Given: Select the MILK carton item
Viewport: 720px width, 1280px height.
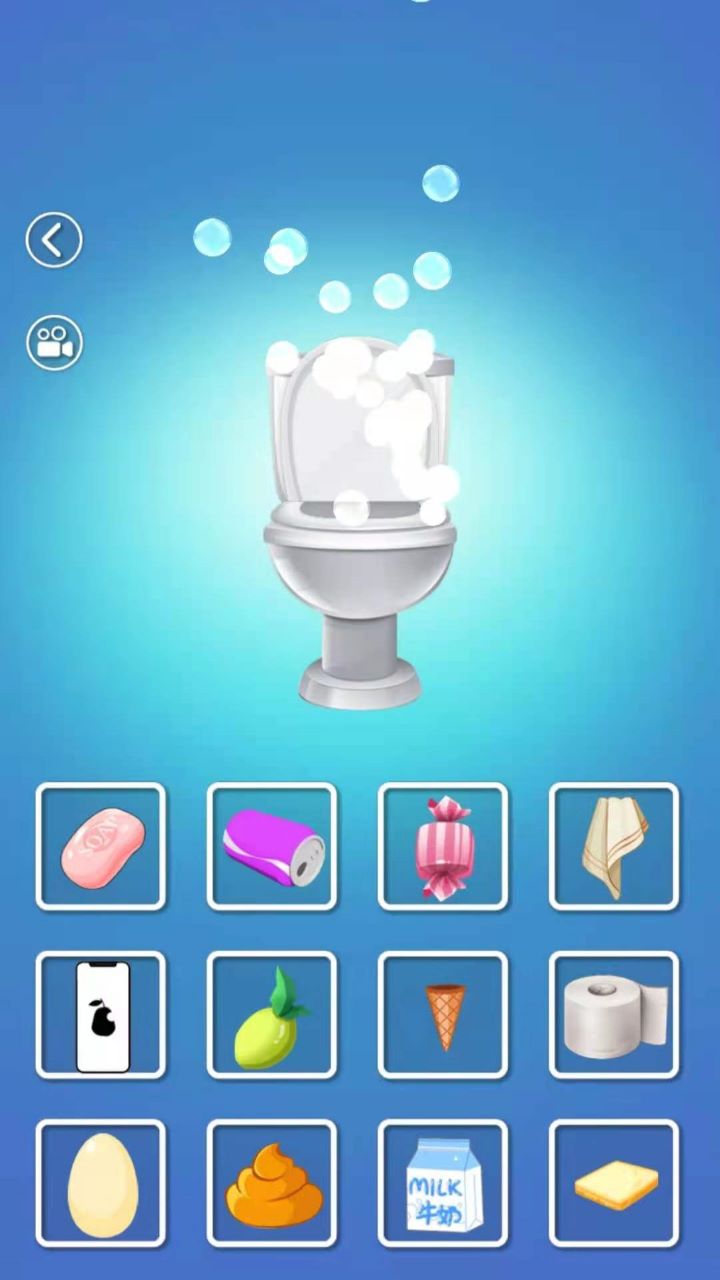Looking at the screenshot, I should point(443,1183).
